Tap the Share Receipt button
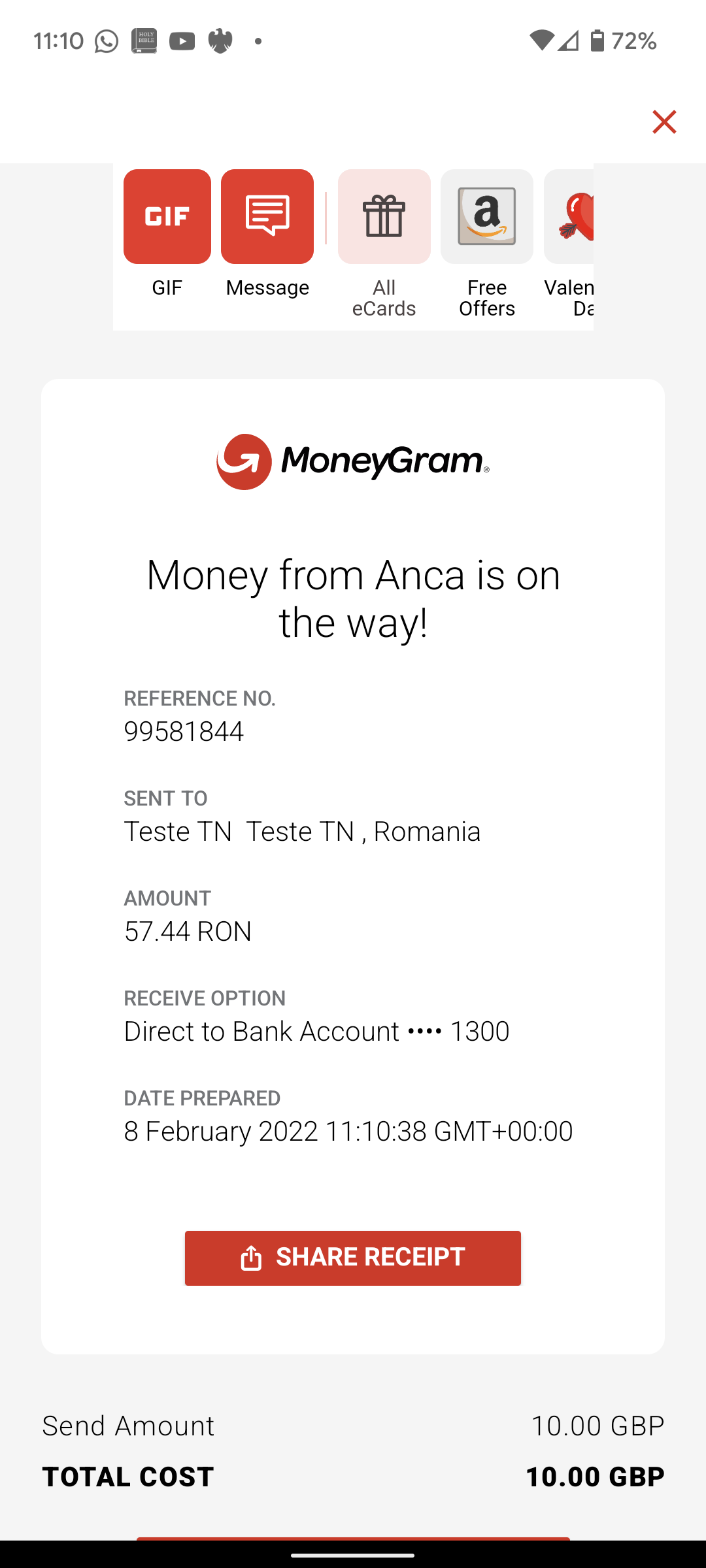 point(353,1258)
